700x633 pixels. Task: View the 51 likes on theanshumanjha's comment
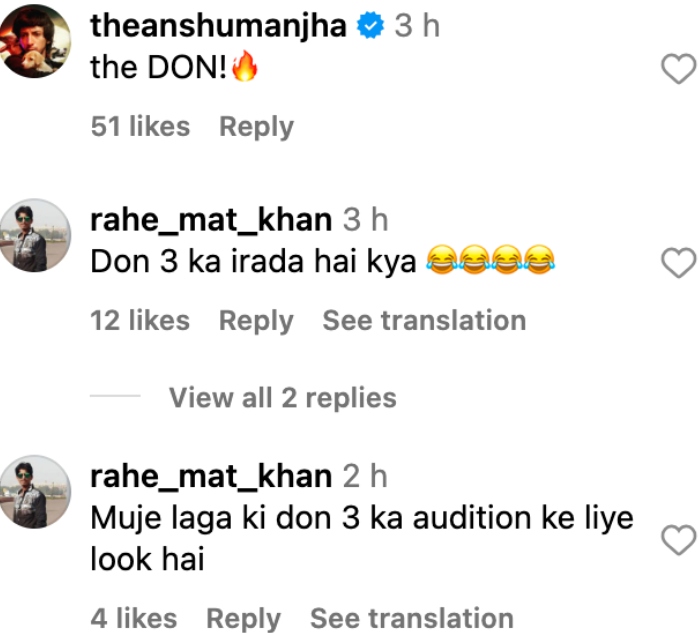click(x=140, y=127)
